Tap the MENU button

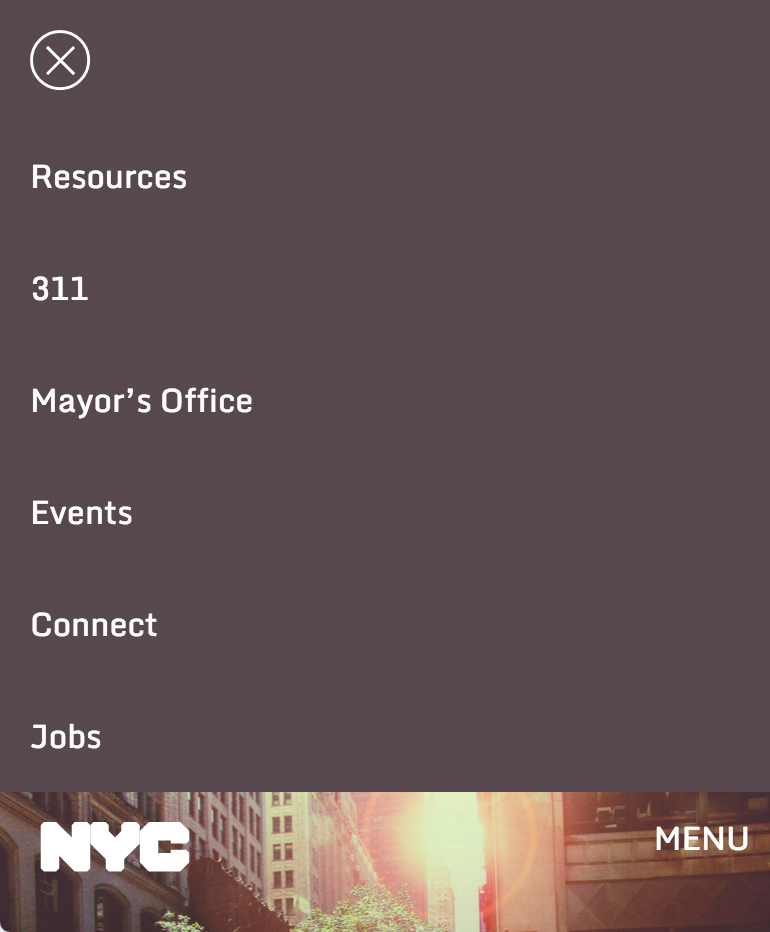click(701, 839)
